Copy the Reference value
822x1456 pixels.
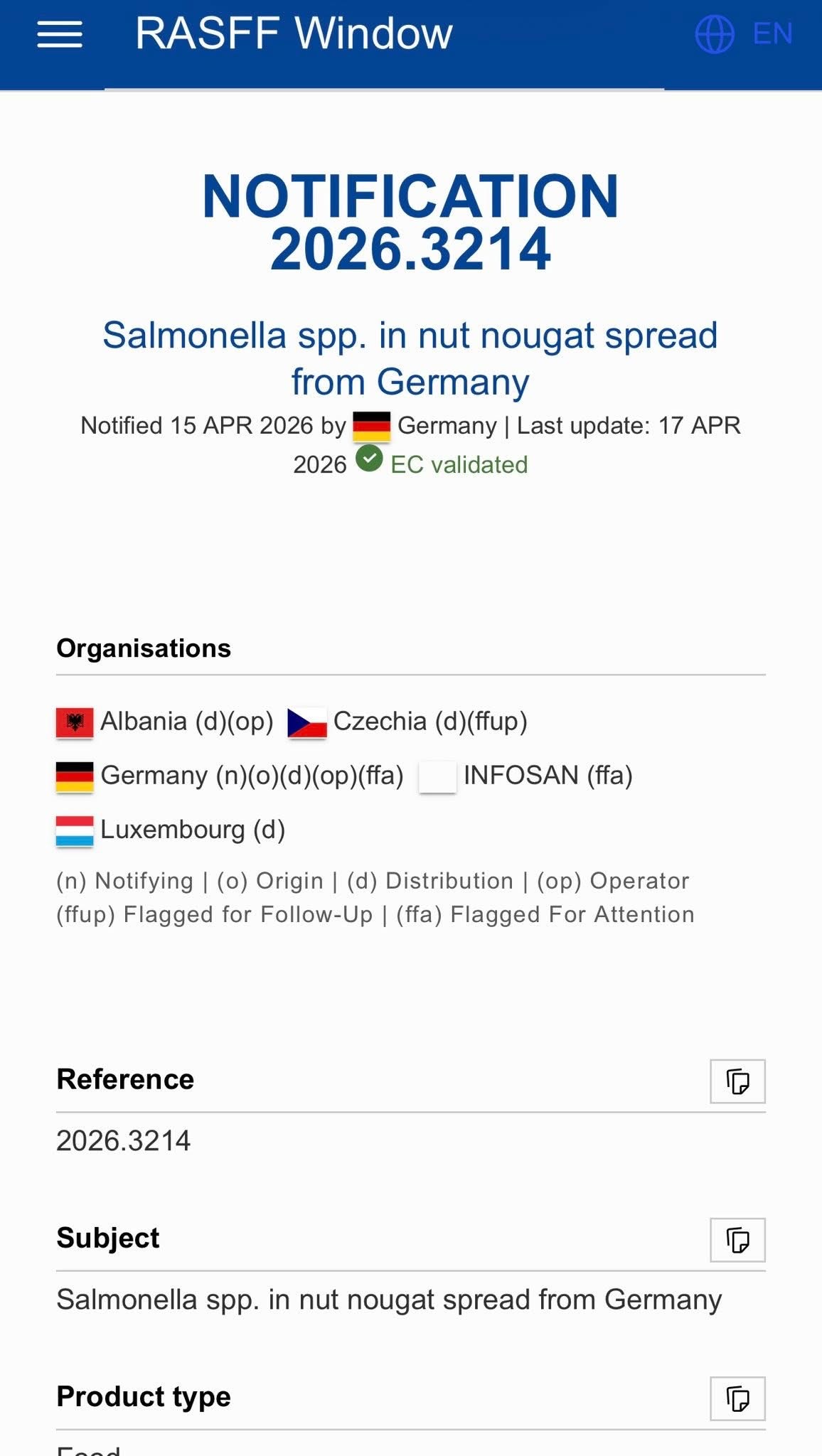(x=737, y=1081)
